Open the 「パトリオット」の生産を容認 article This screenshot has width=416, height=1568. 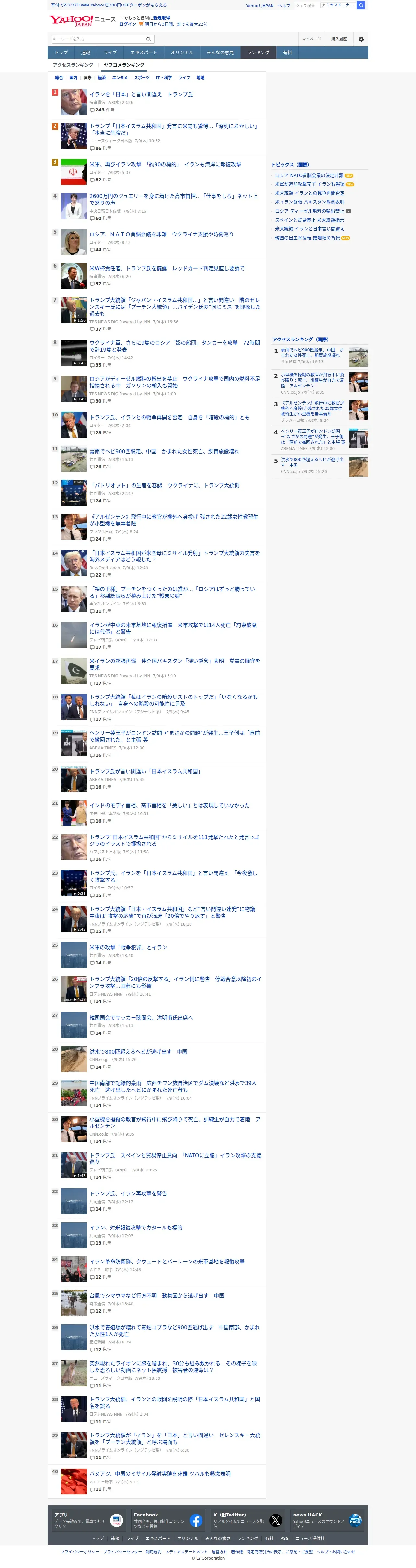pyautogui.click(x=165, y=486)
